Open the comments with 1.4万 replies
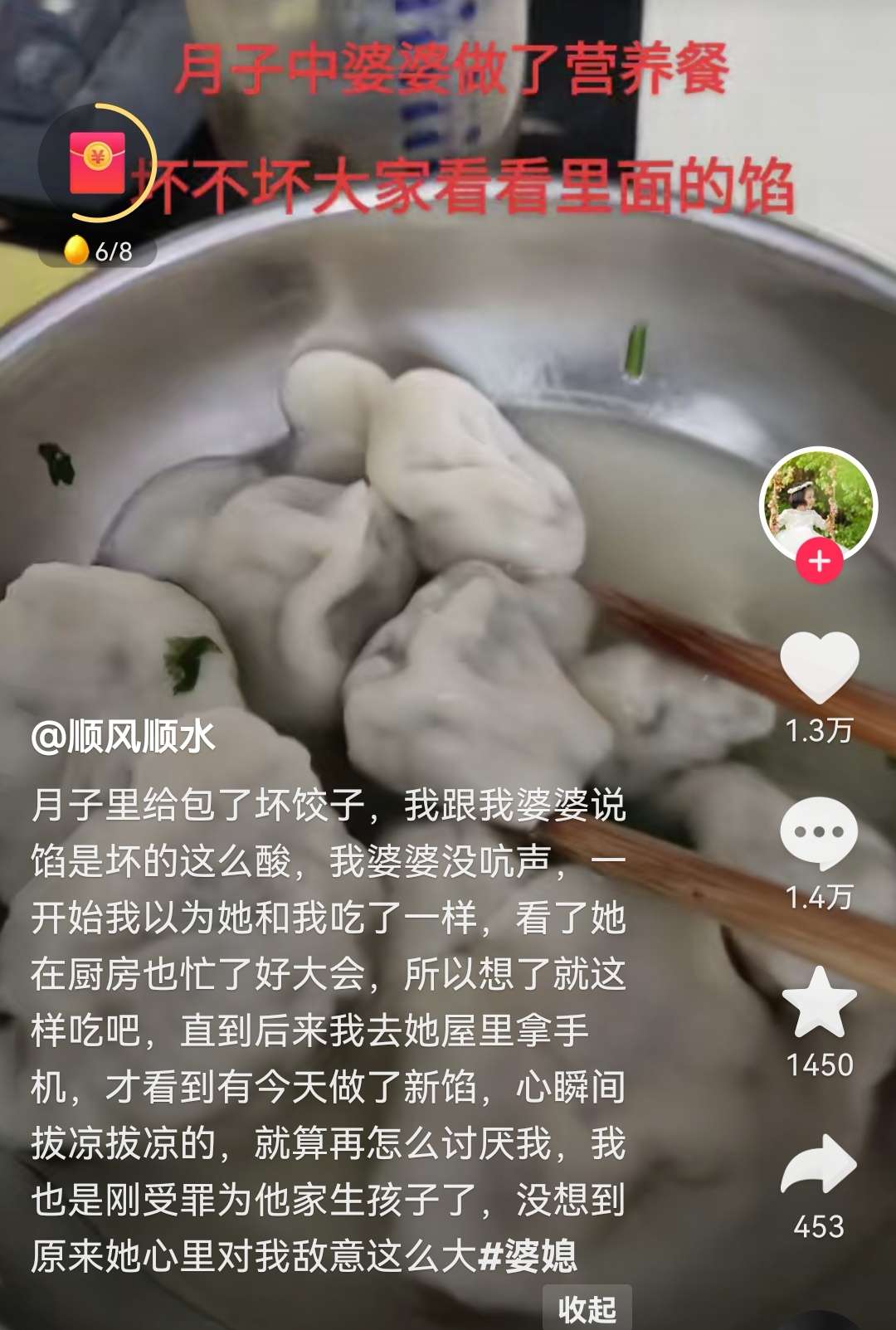Viewport: 896px width, 1330px height. pos(819,832)
